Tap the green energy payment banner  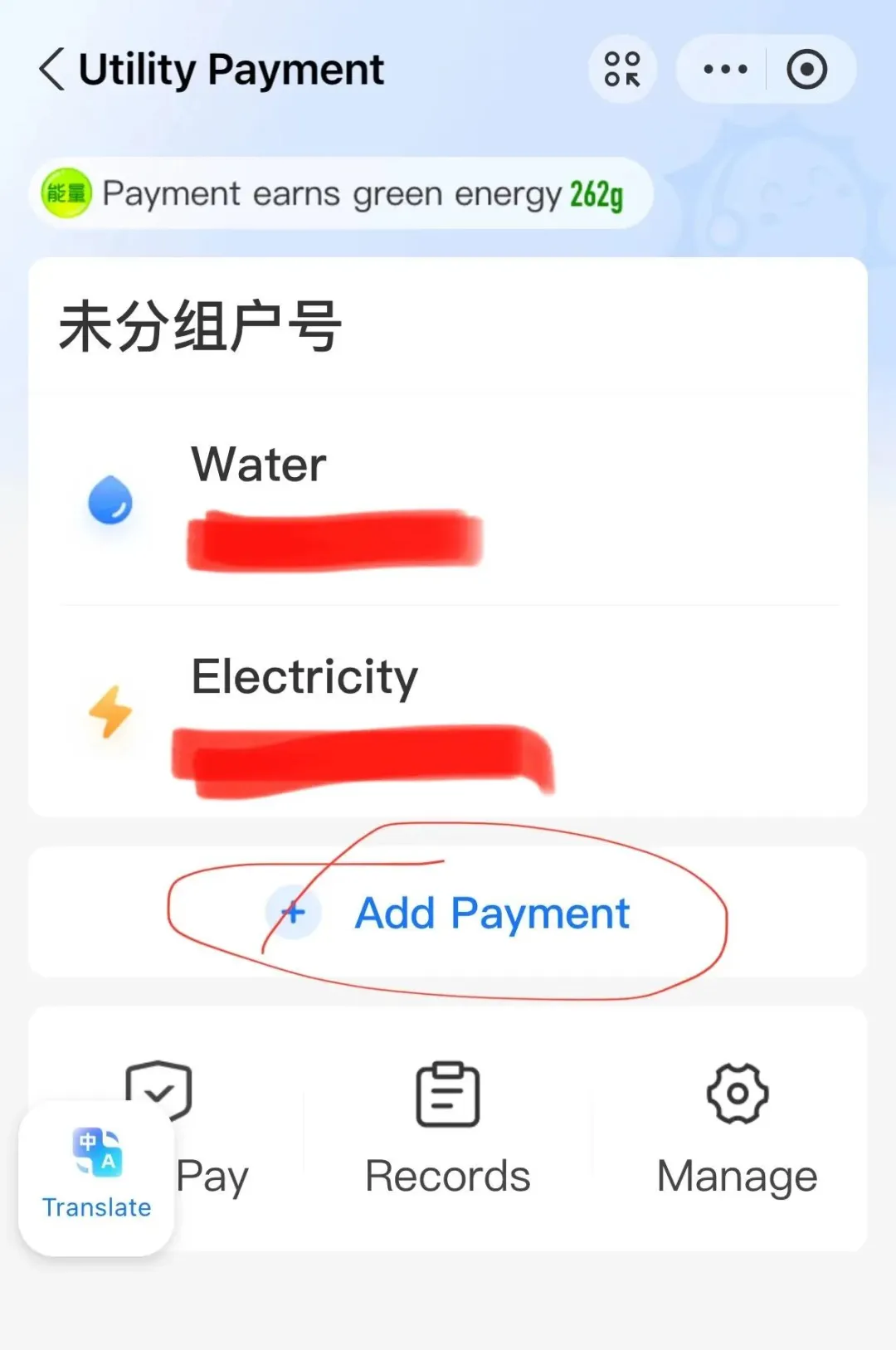(341, 193)
